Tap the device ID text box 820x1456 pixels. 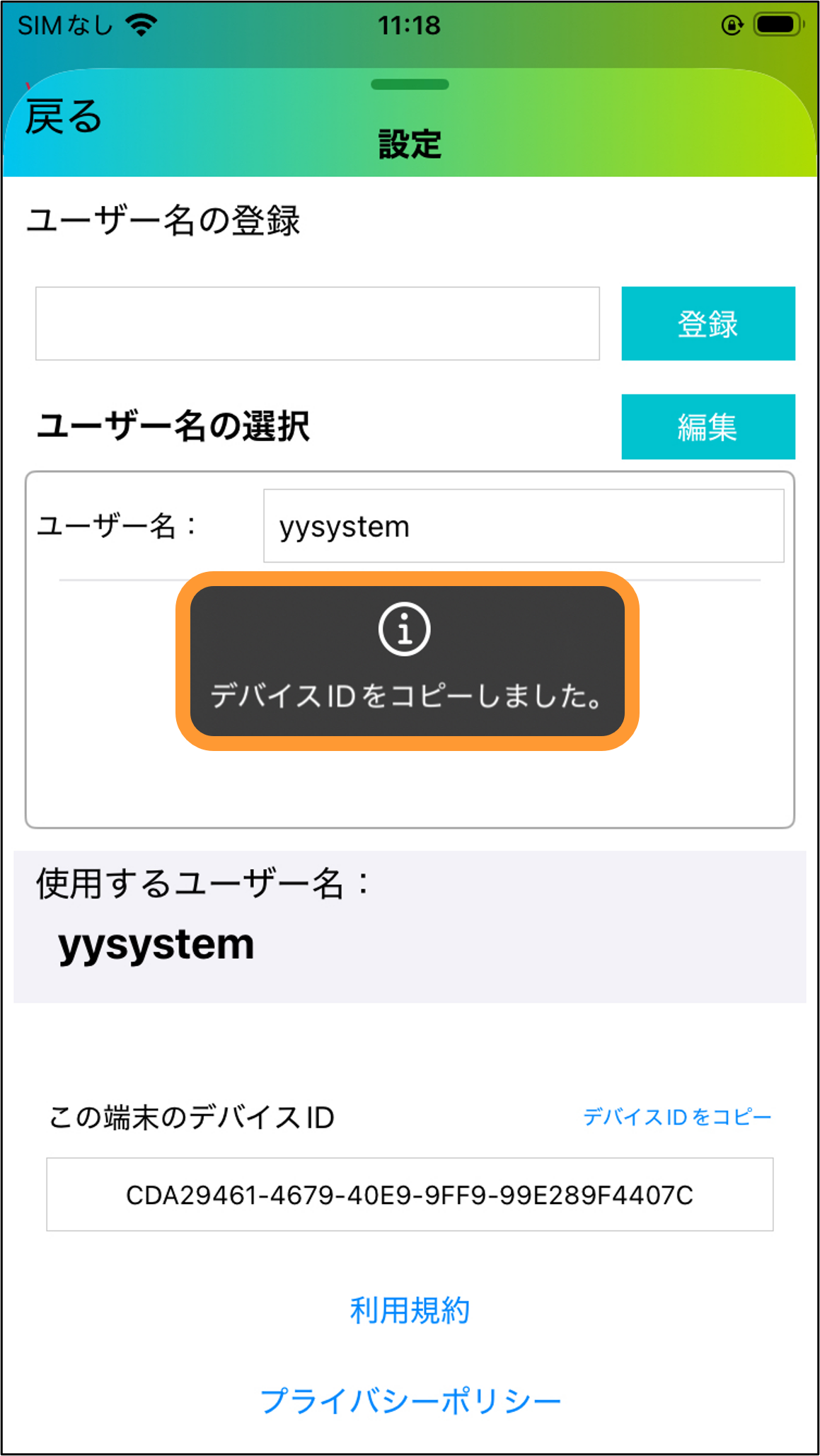pos(410,1195)
